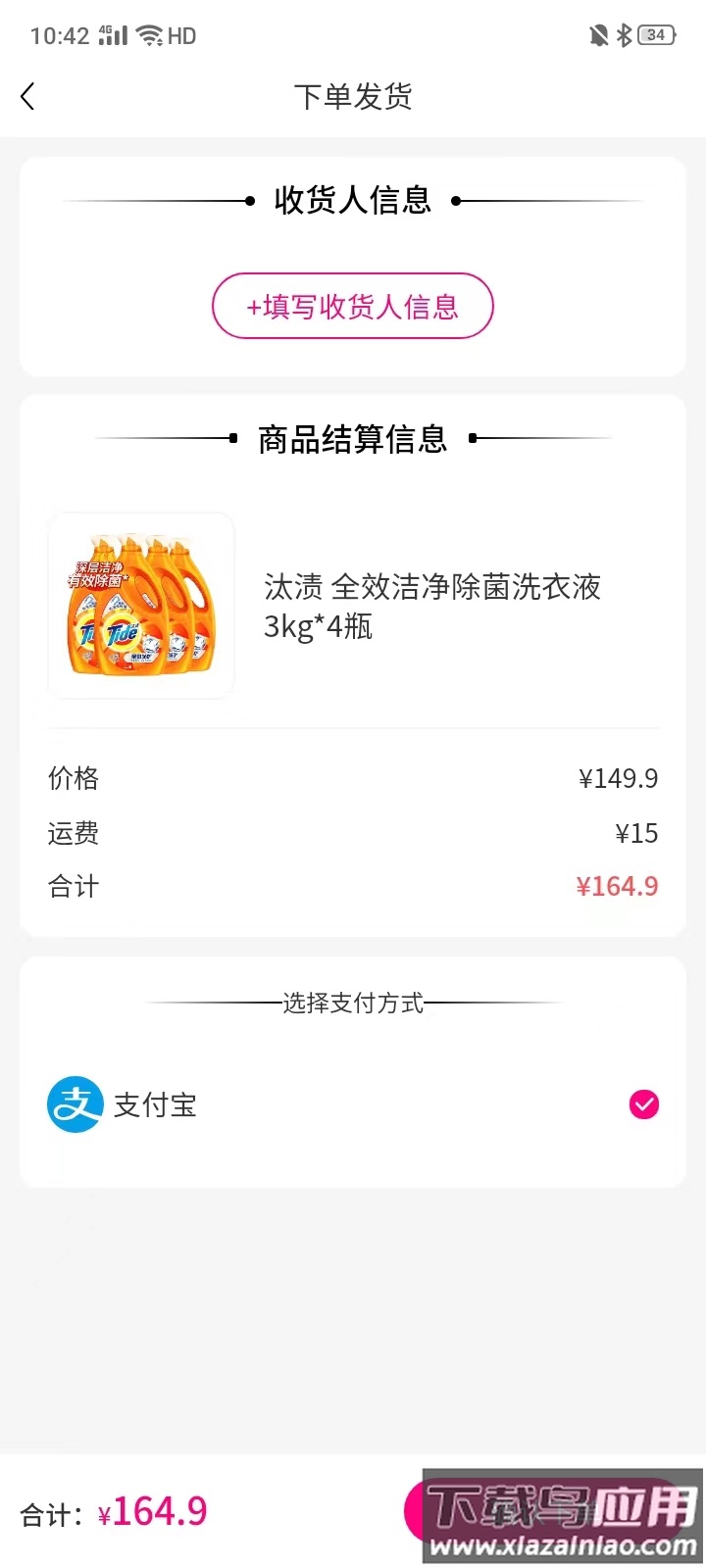Click the Tide detergent product thumbnail

tap(141, 605)
